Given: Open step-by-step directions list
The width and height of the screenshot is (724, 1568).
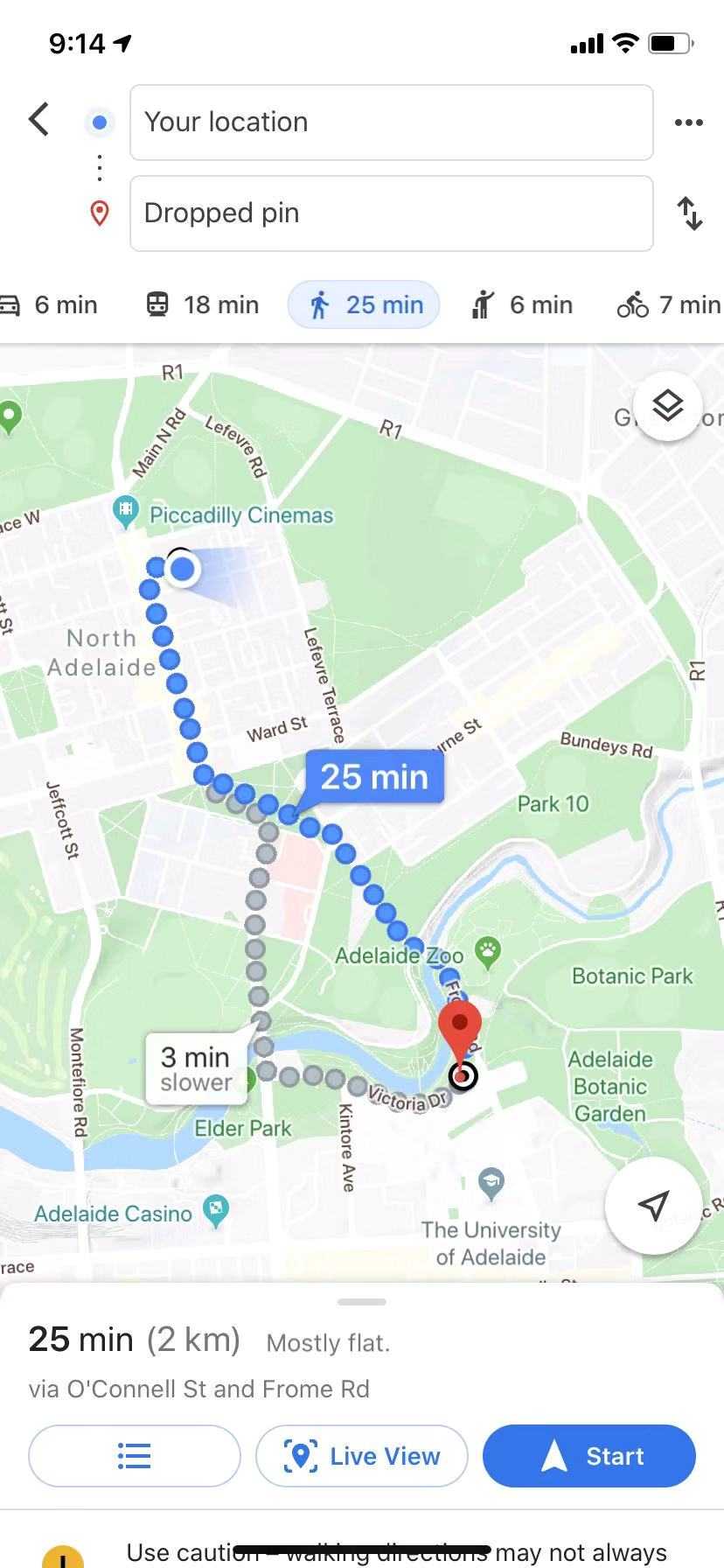Looking at the screenshot, I should pyautogui.click(x=134, y=1456).
